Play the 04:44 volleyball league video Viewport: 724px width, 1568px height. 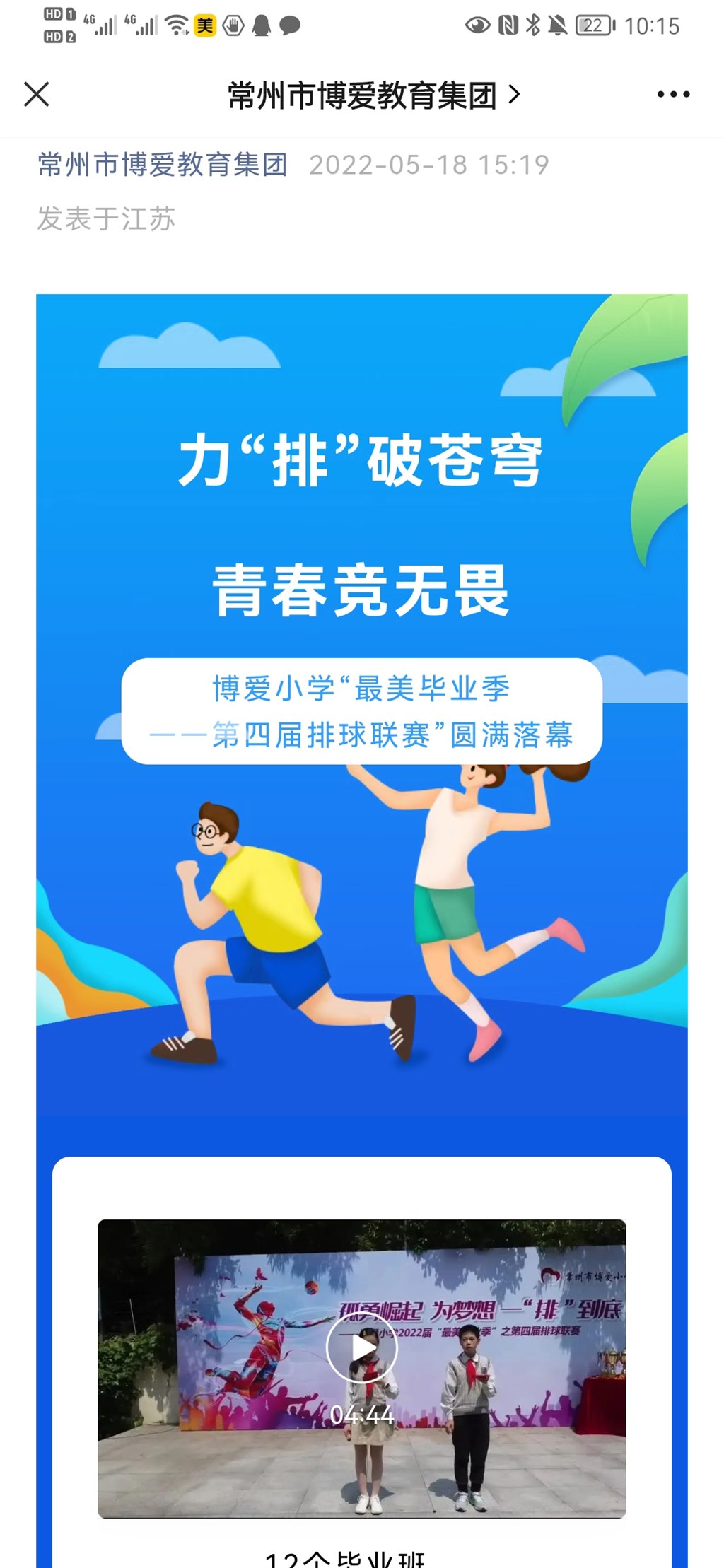click(361, 1347)
